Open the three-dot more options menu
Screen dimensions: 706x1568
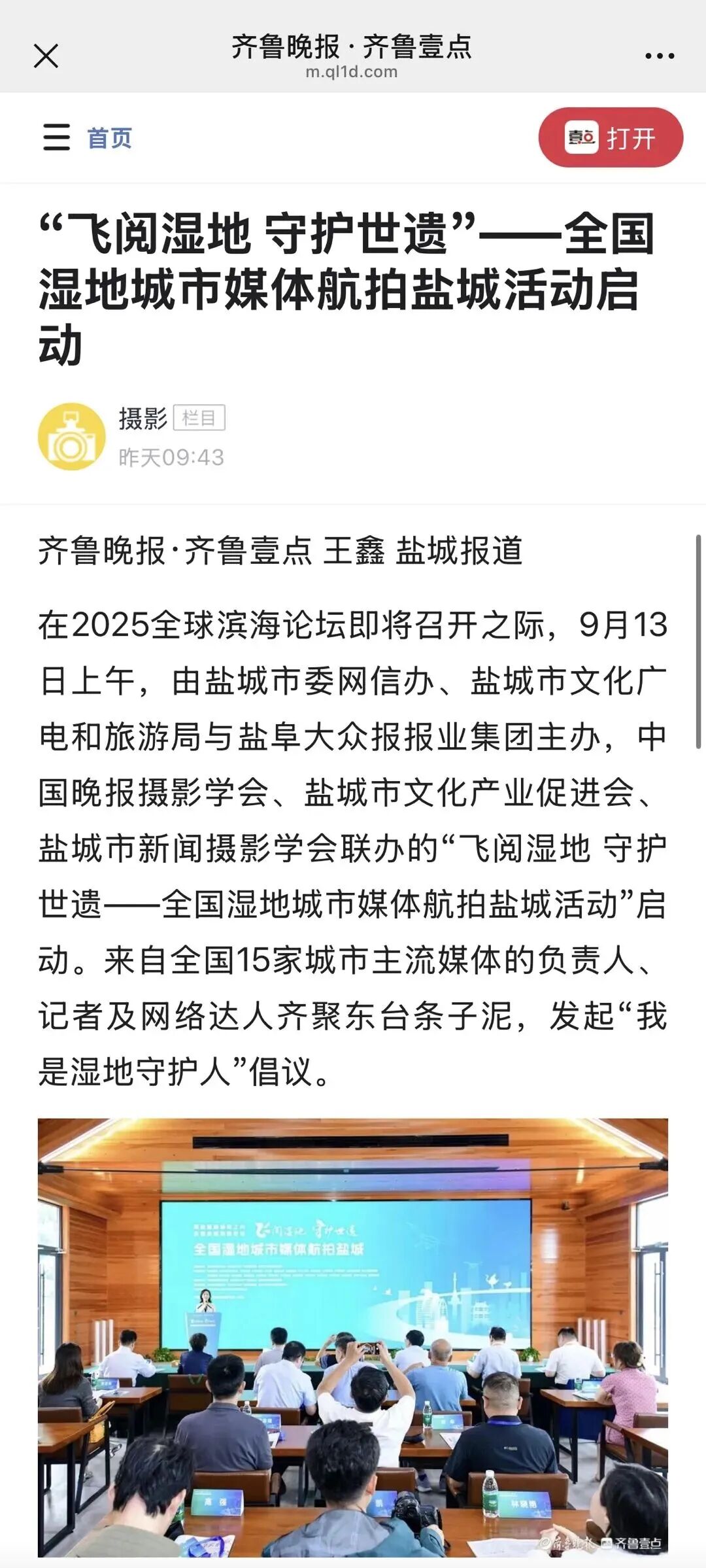coord(659,56)
